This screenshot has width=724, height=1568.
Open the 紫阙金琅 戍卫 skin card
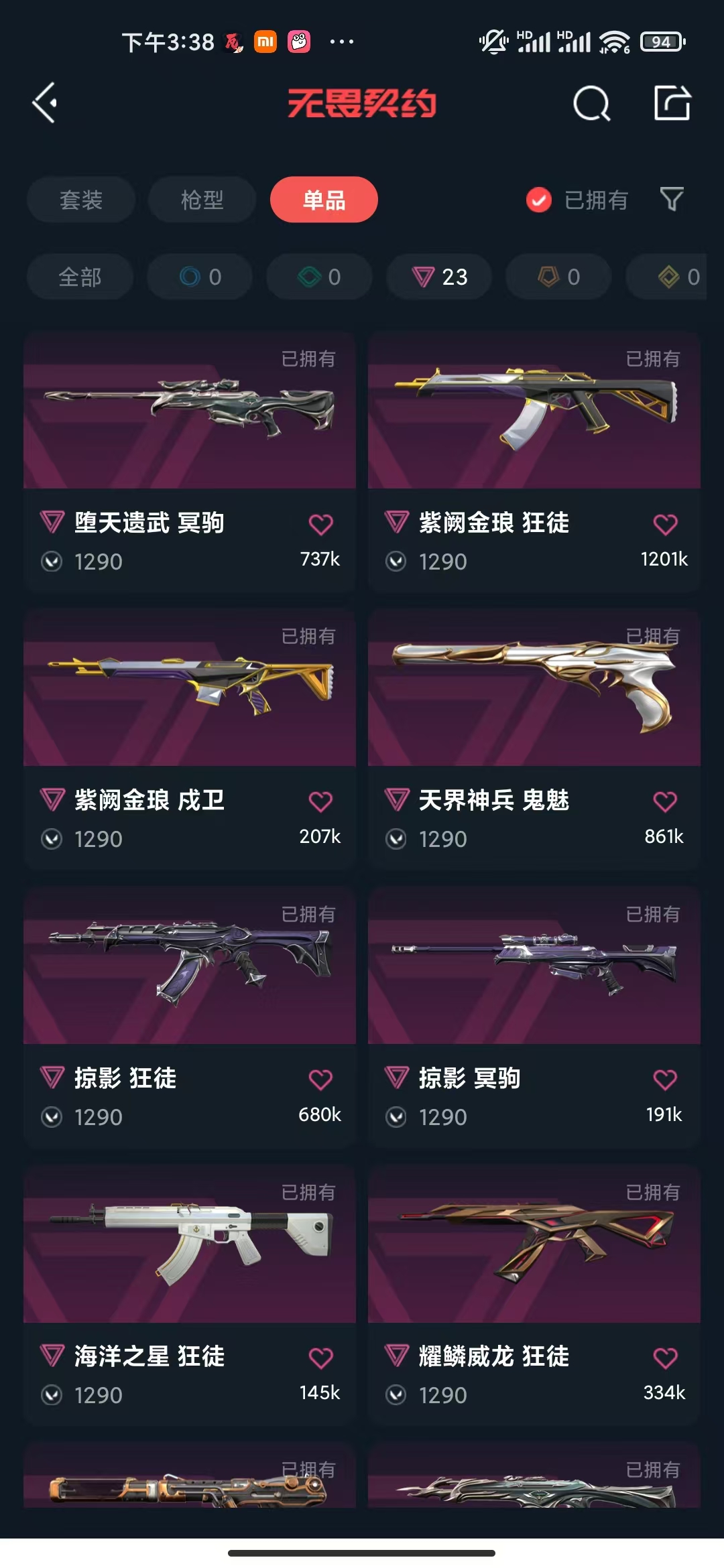[190, 740]
